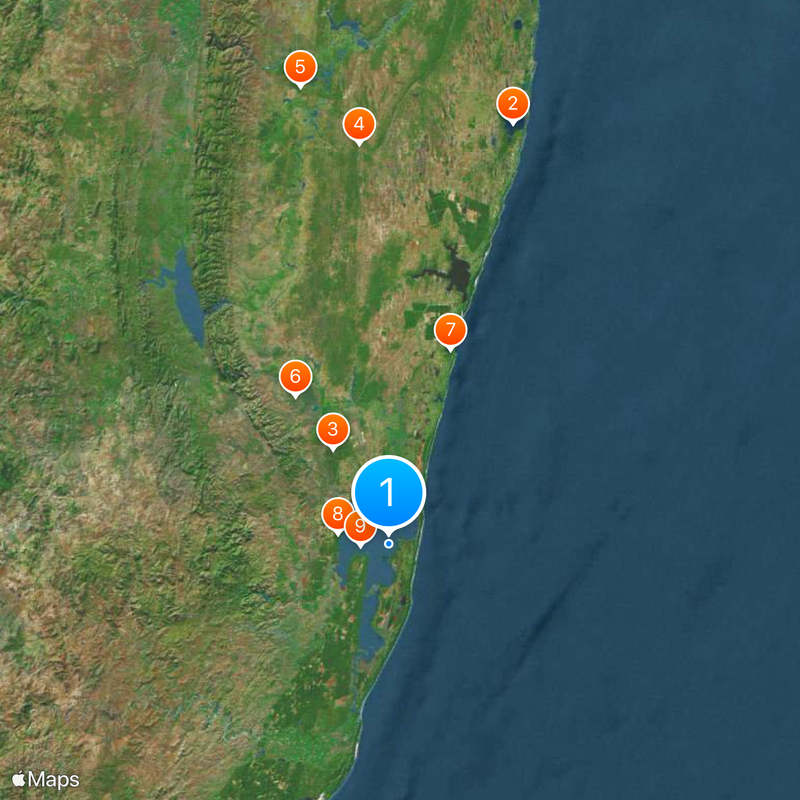This screenshot has height=800, width=800.
Task: Tap the orange map pin numbered 2
Action: (513, 103)
